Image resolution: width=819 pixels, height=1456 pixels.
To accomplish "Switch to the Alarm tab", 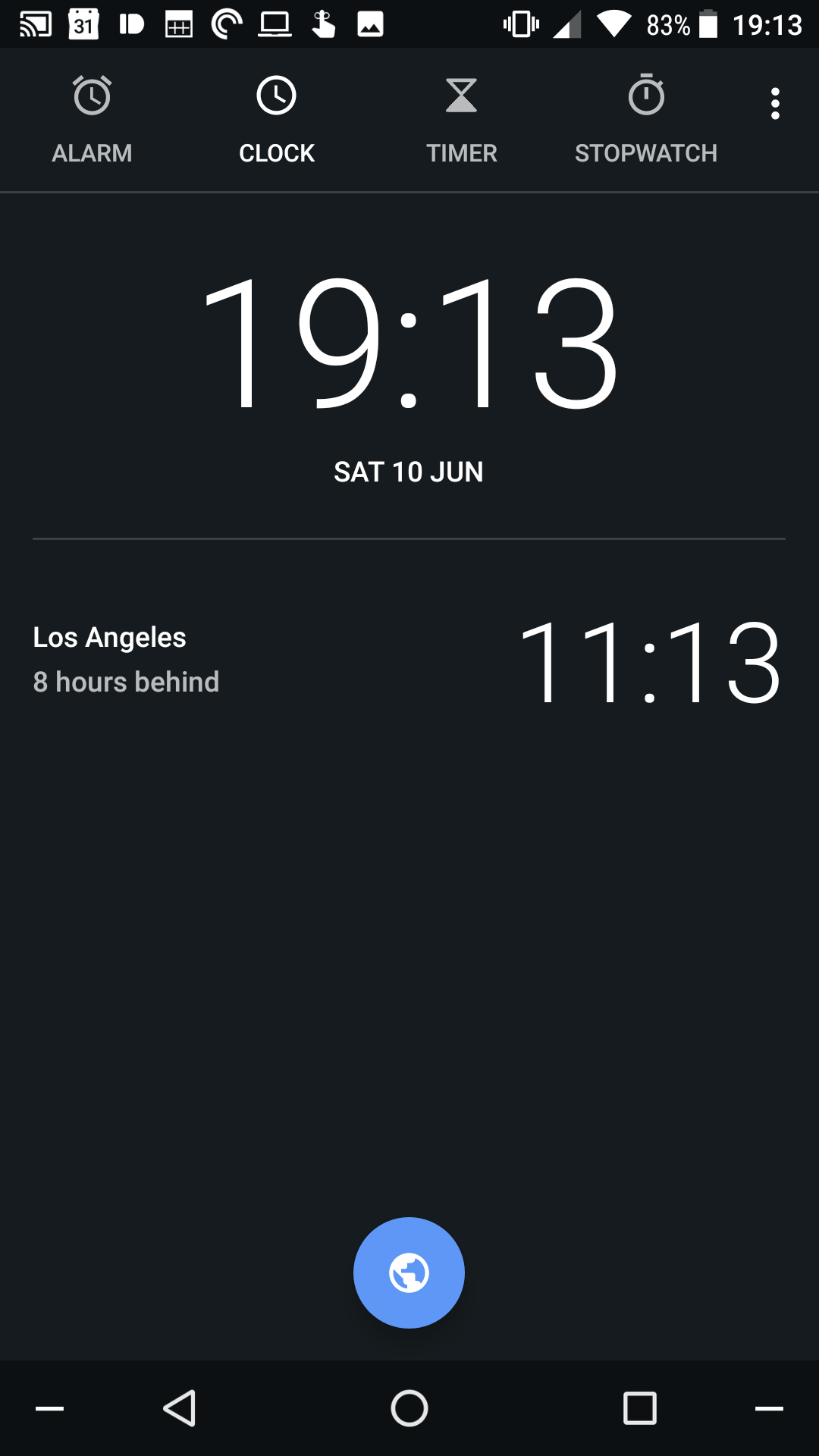I will pyautogui.click(x=92, y=120).
